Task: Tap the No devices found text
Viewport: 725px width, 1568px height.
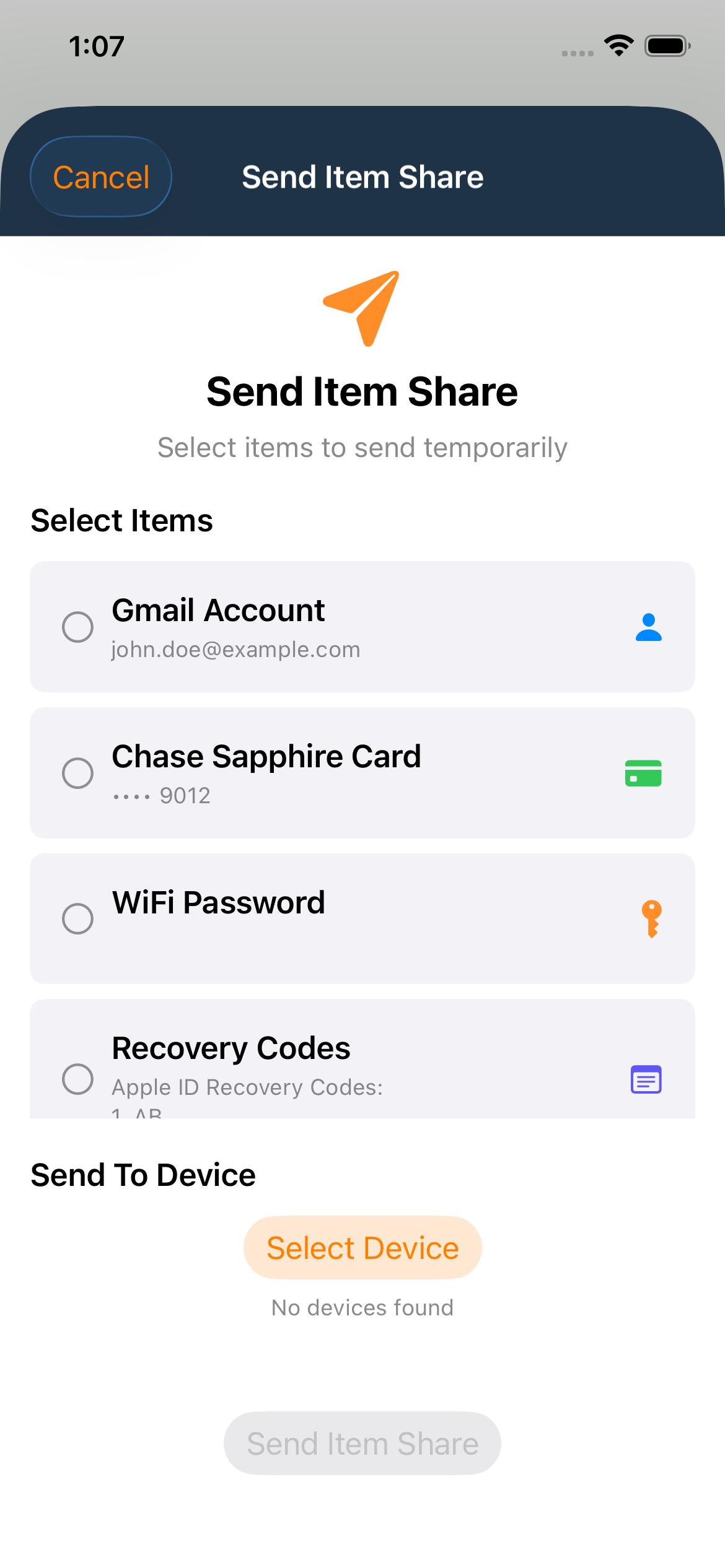Action: (362, 1307)
